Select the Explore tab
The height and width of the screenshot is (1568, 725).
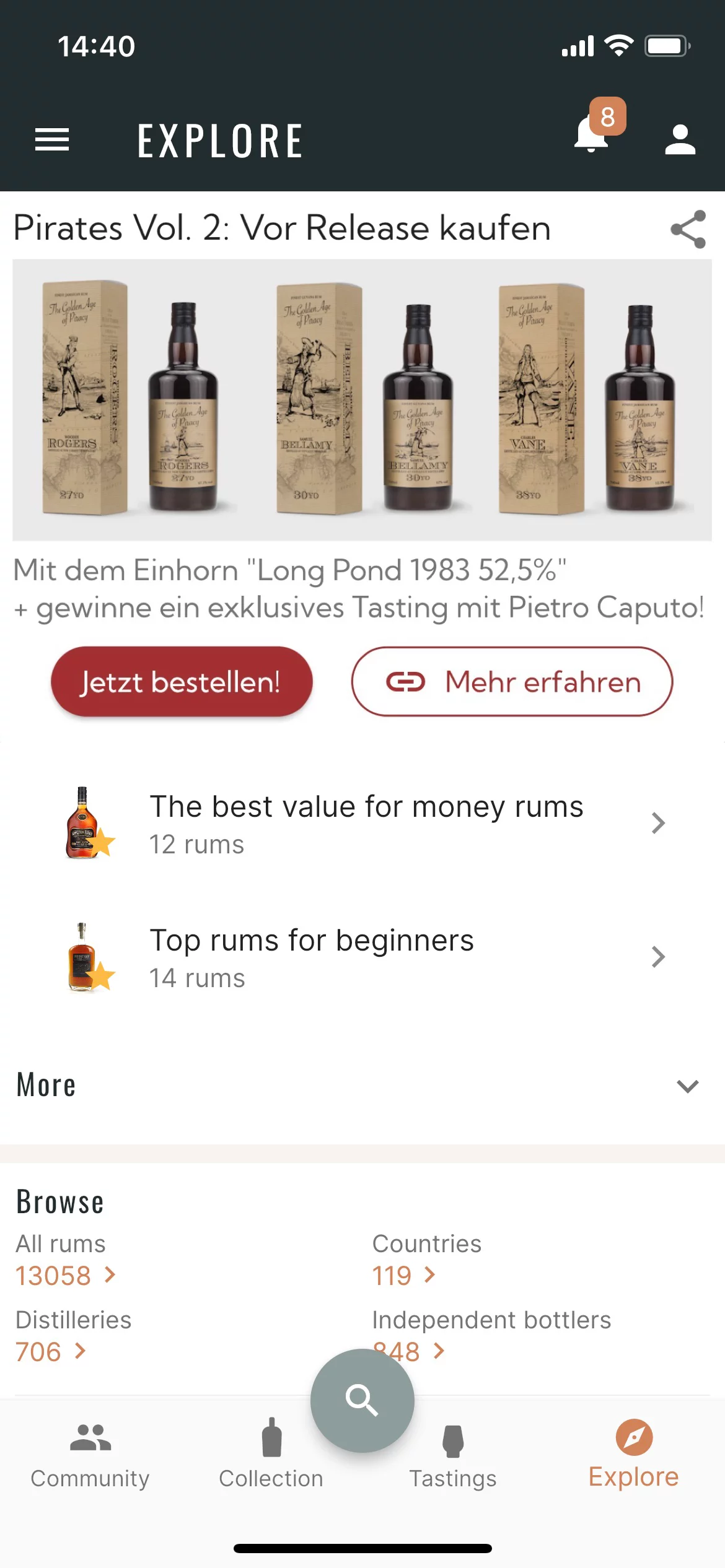coord(633,1454)
